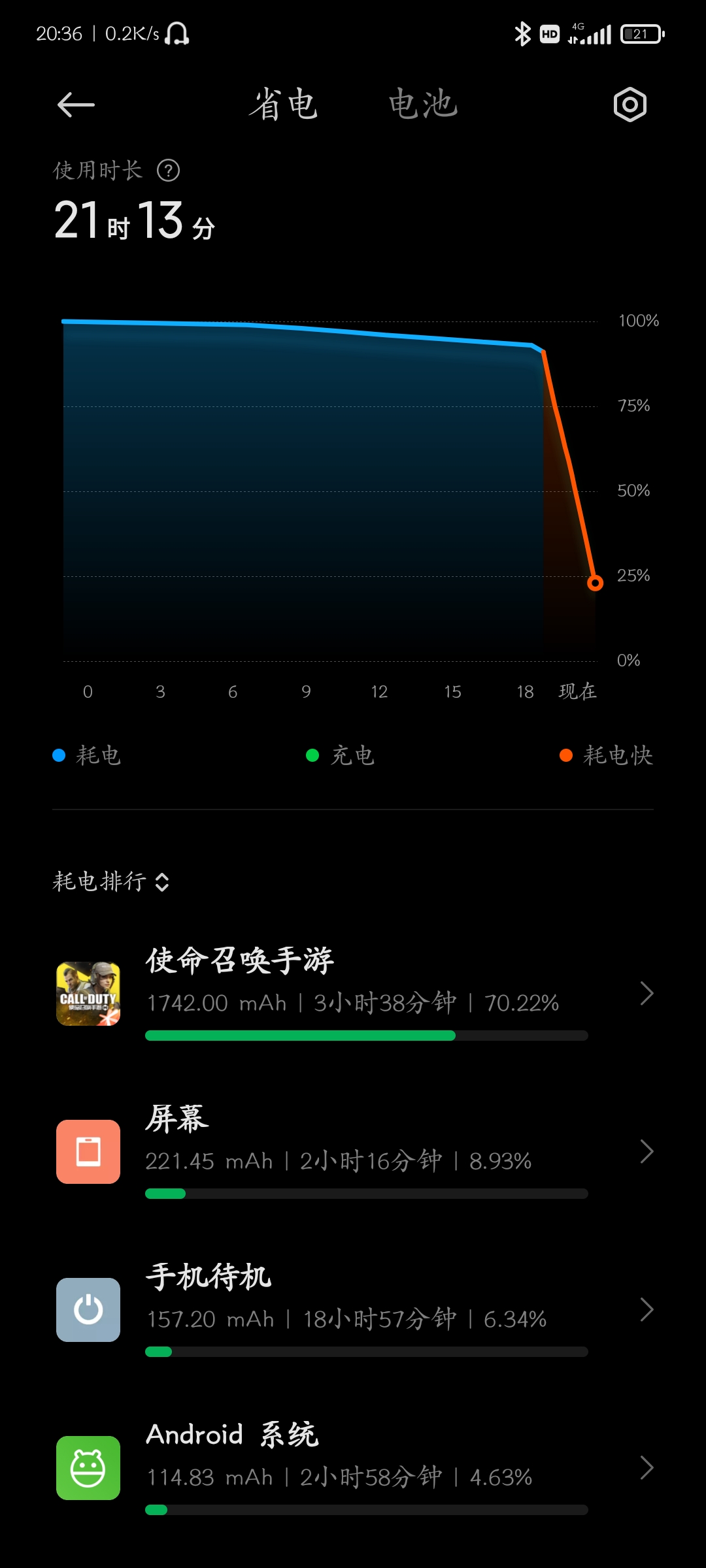
Task: Switch to the 电池 tab
Action: point(423,105)
